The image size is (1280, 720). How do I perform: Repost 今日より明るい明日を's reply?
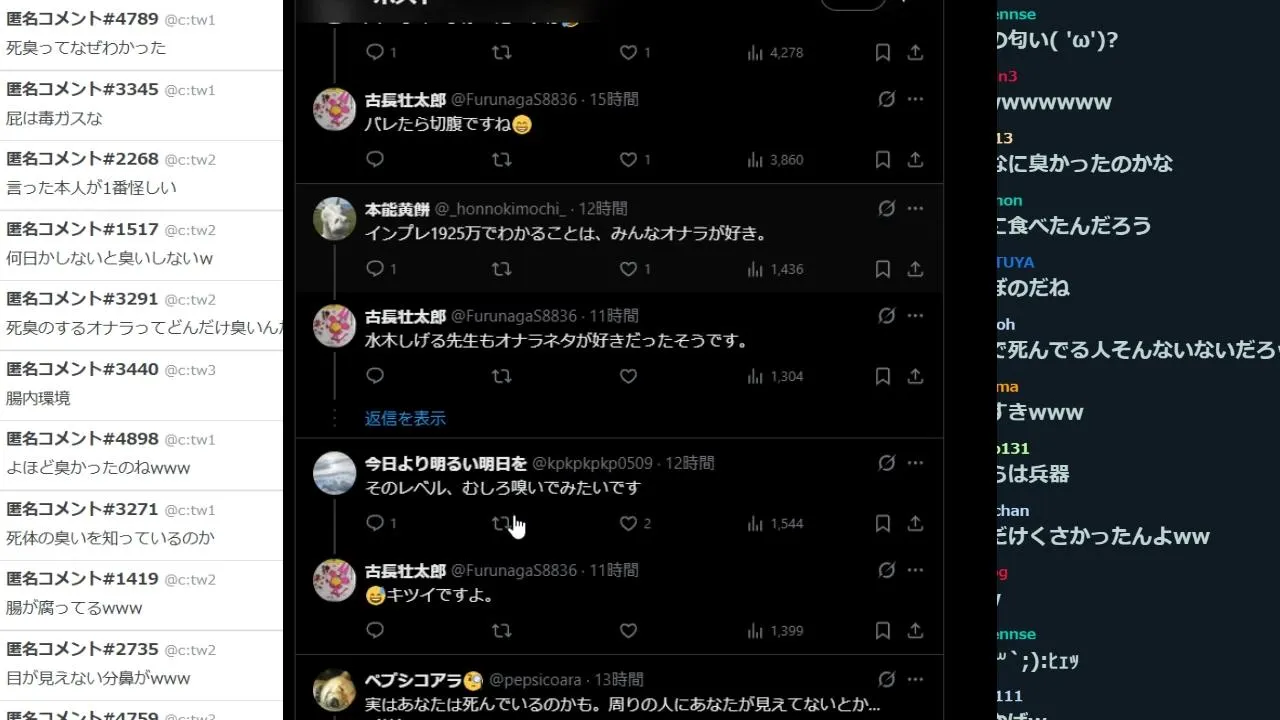click(502, 523)
